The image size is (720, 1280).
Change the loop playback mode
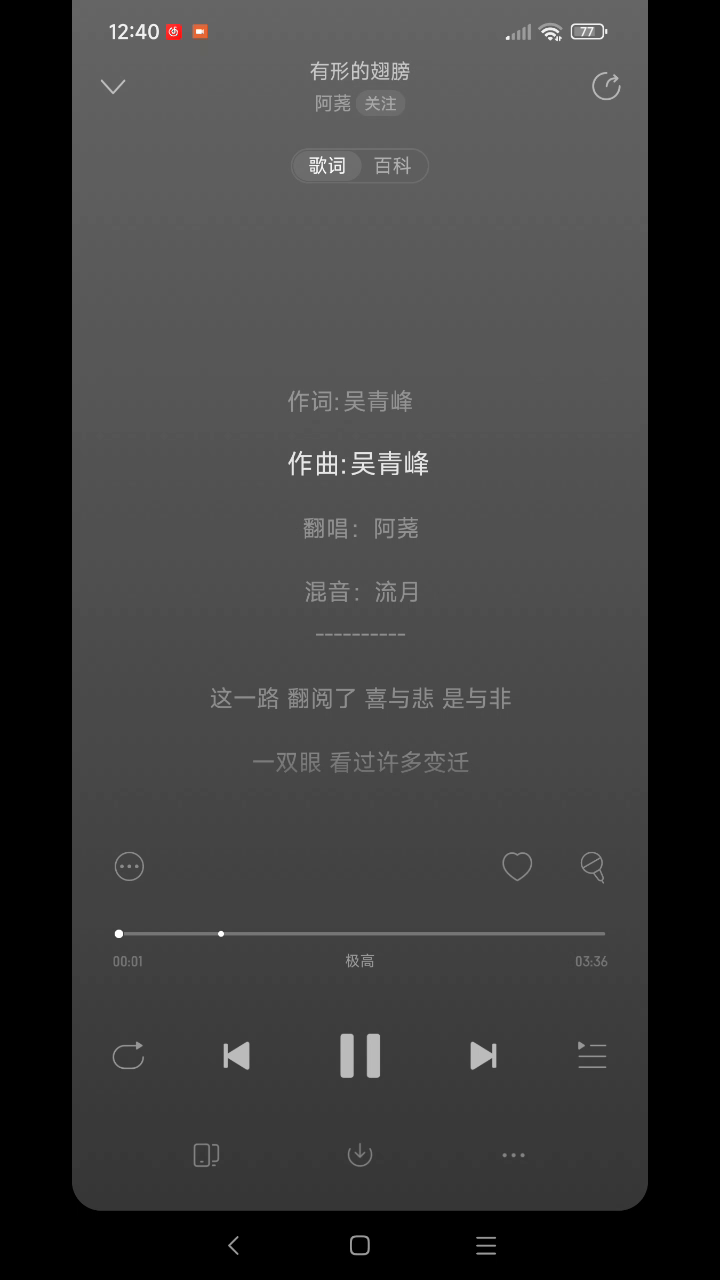(128, 1056)
